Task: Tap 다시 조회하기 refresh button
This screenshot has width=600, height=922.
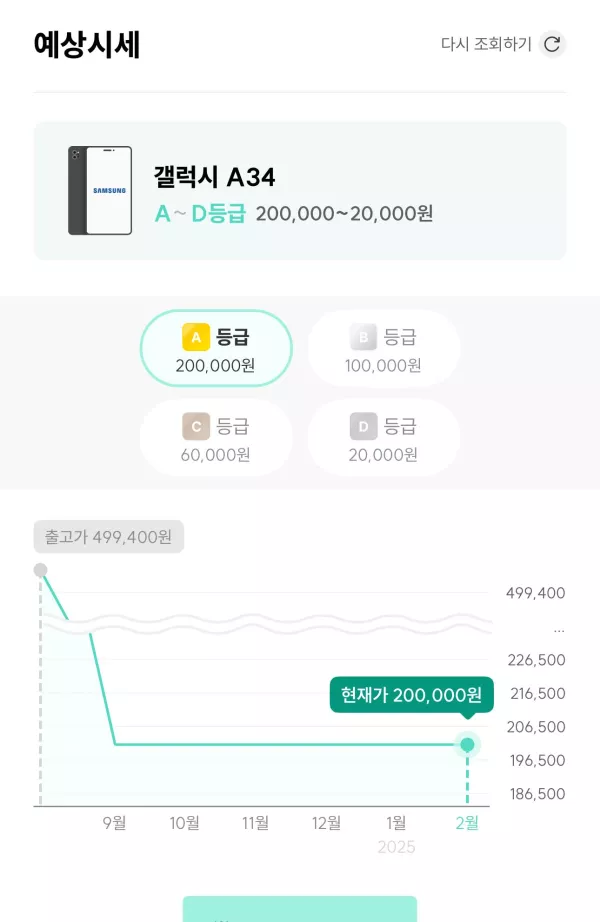Action: 503,44
